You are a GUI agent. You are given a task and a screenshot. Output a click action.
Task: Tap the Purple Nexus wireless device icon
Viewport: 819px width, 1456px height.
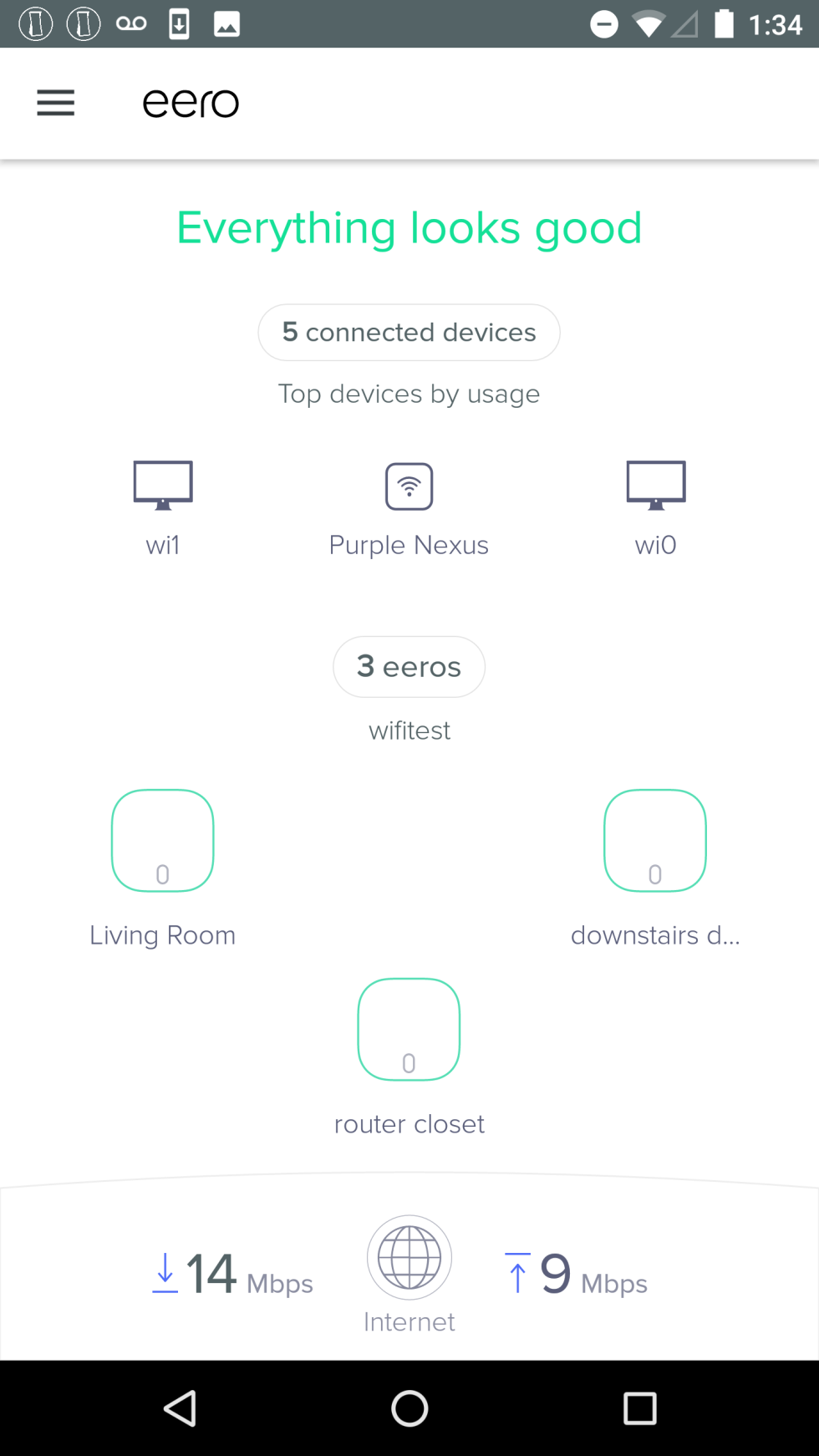409,486
